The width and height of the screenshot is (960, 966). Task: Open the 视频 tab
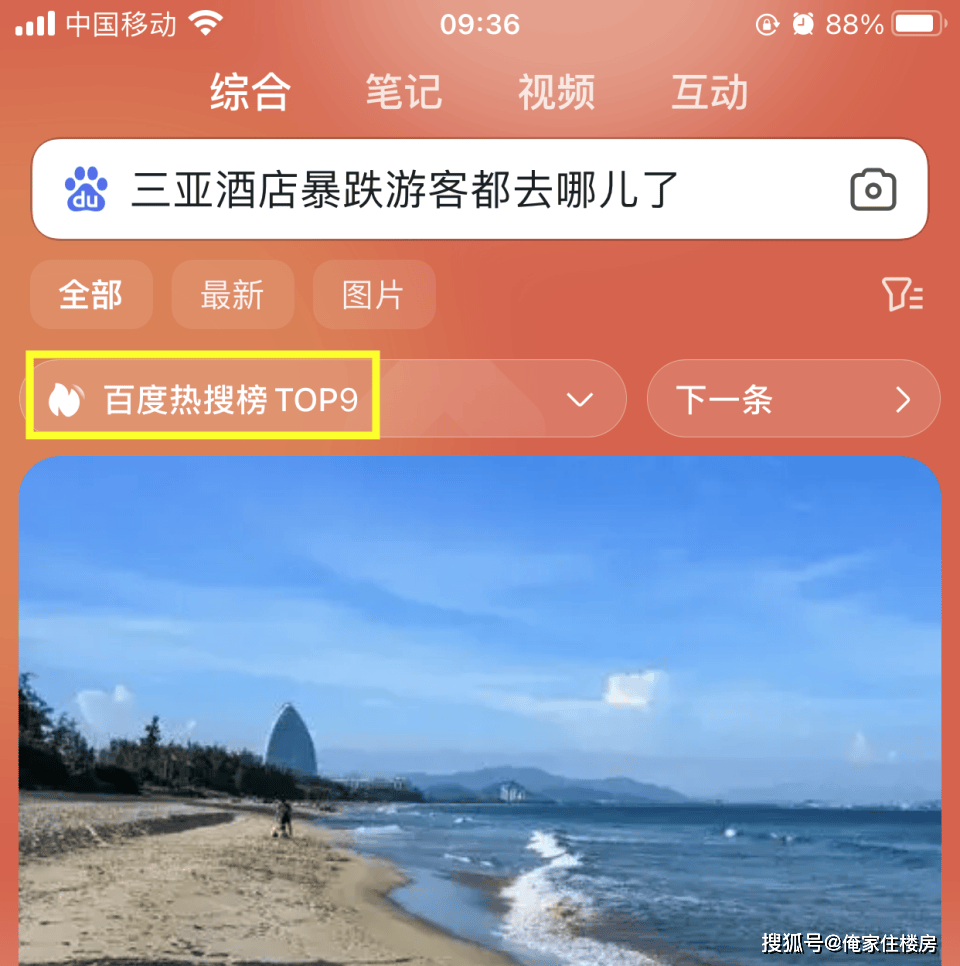(556, 93)
